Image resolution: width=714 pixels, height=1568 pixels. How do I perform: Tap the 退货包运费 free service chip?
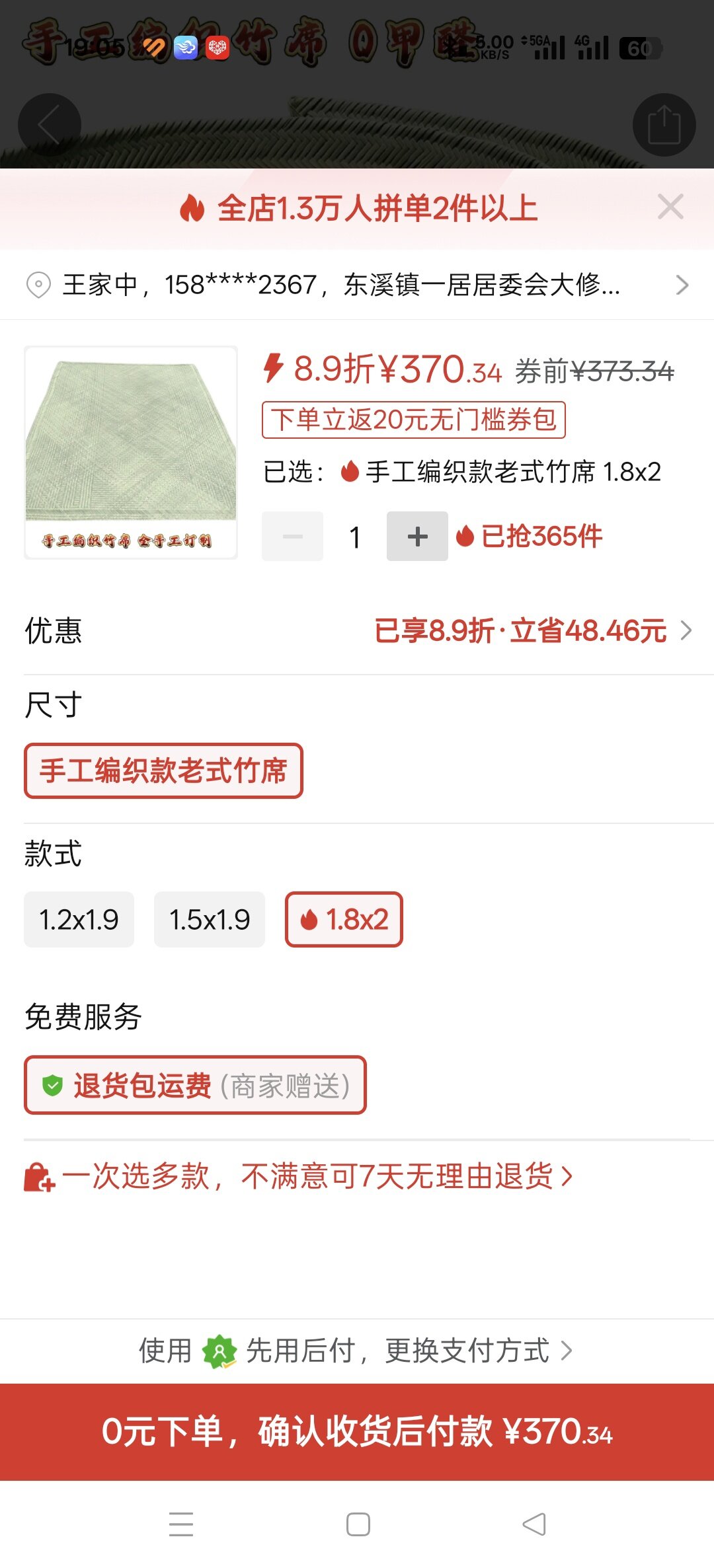(195, 1086)
